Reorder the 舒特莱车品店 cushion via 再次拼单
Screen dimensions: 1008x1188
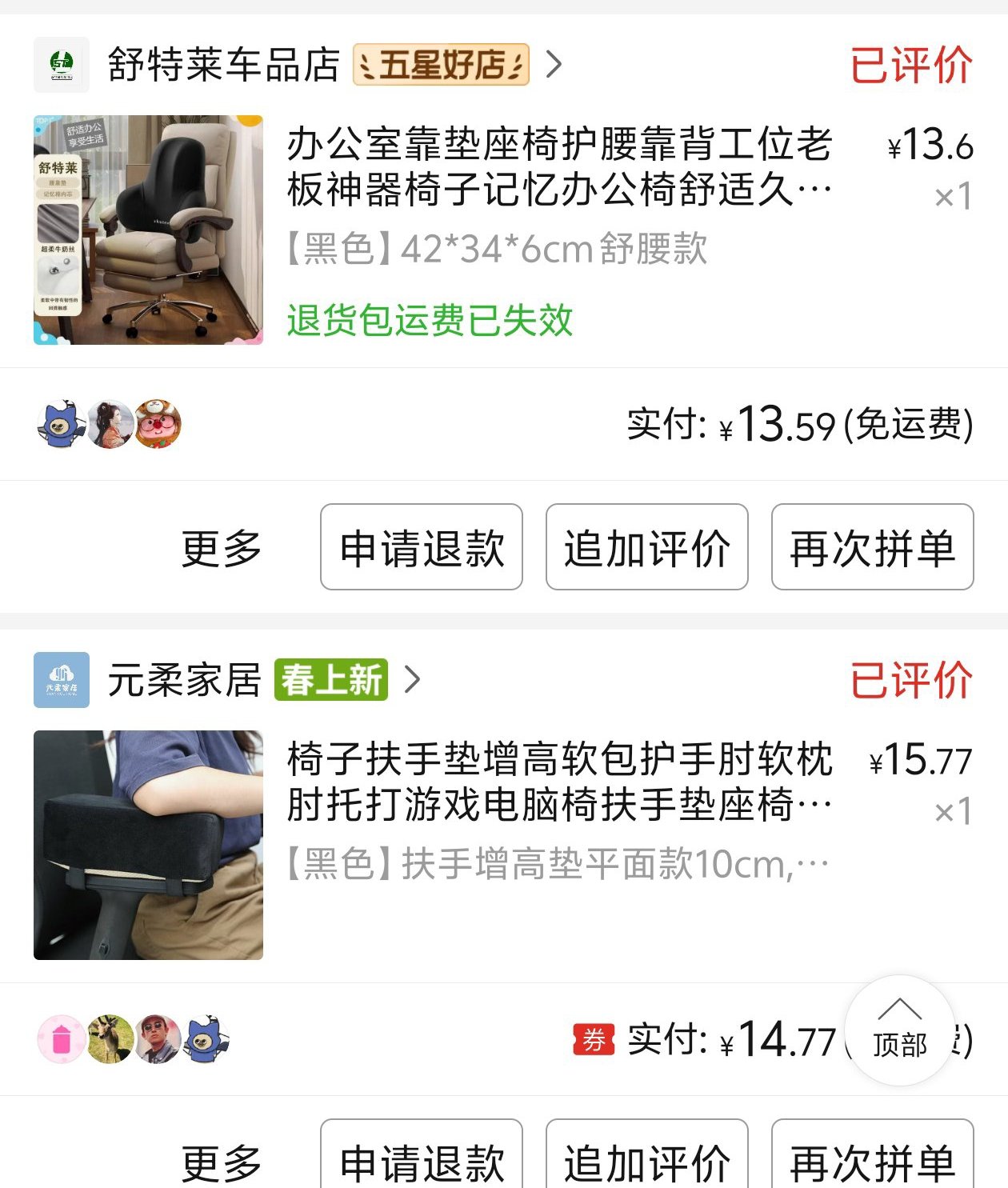(872, 548)
